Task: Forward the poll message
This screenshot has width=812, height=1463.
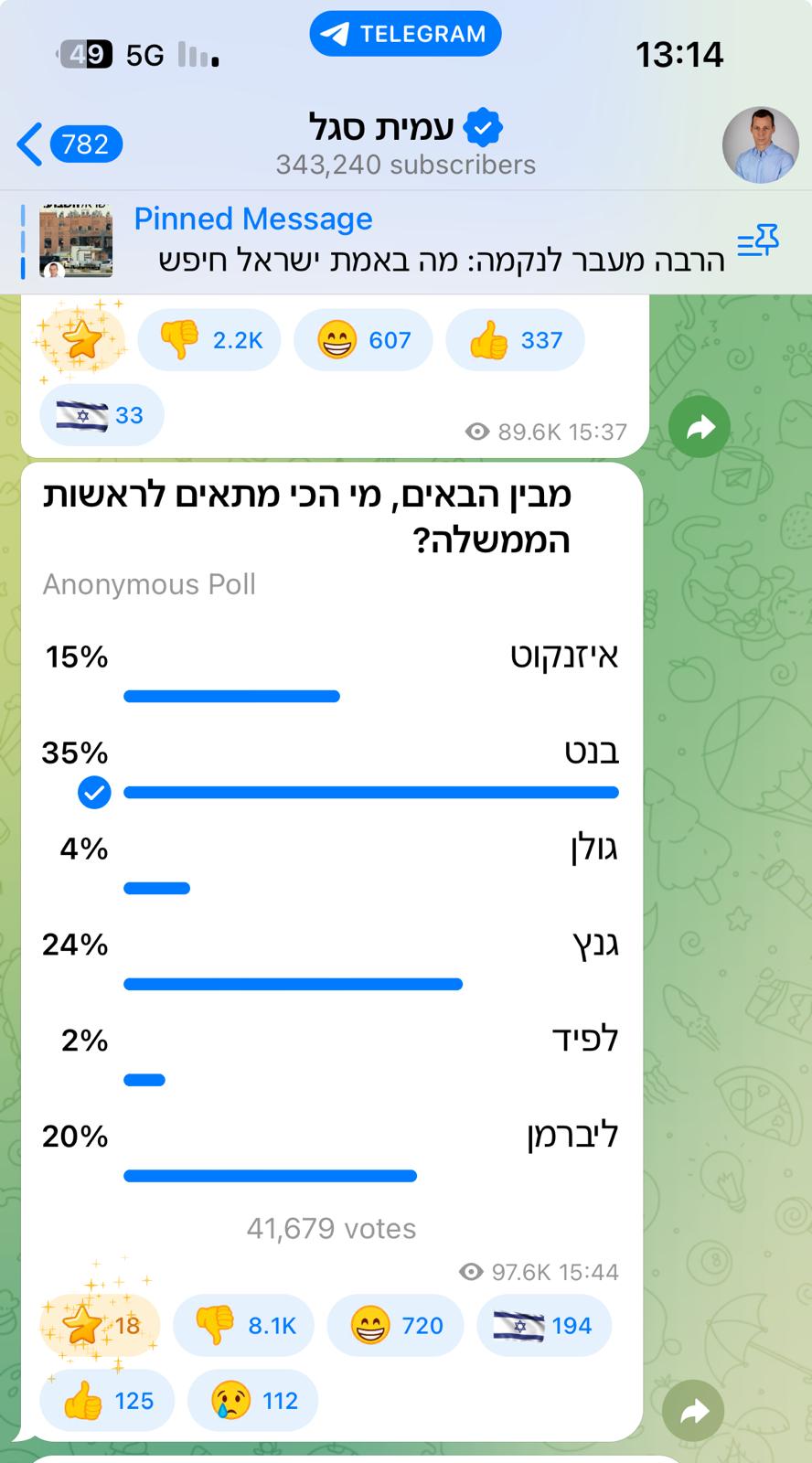Action: click(694, 1412)
